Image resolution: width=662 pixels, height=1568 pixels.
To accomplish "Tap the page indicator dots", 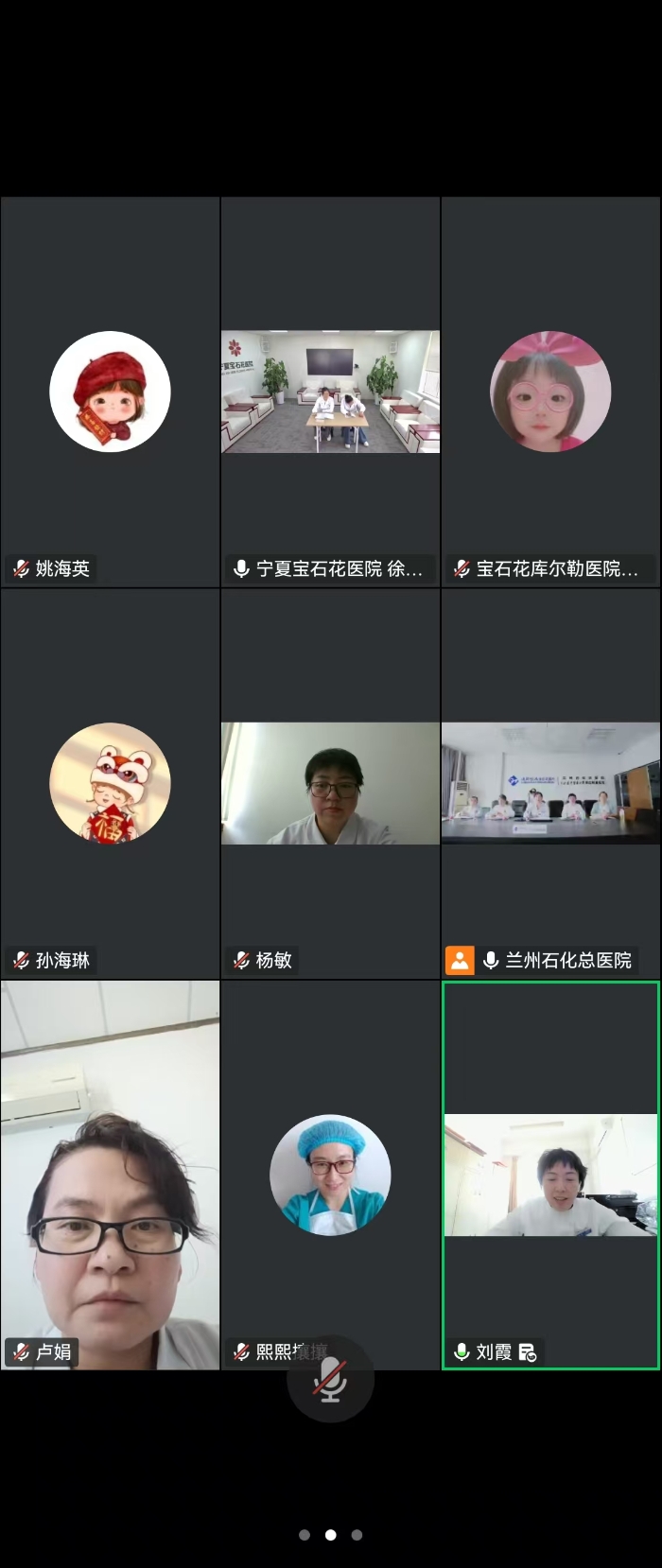I will 330,1535.
